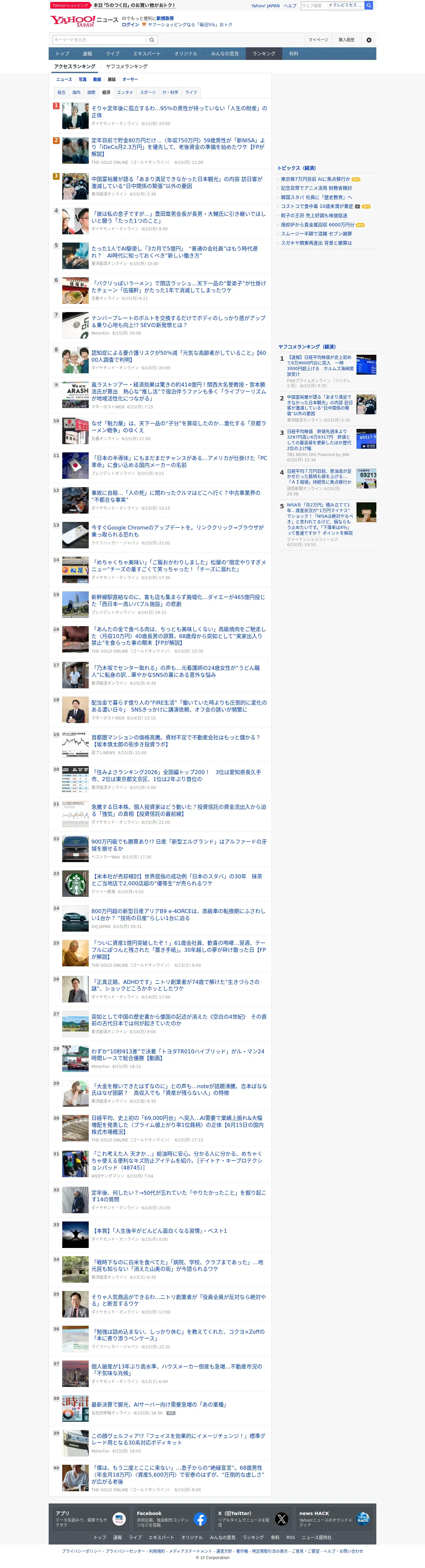
Task: Open topic link 東京株7万円目前 AIに焦点移行か
Action: pyautogui.click(x=315, y=179)
